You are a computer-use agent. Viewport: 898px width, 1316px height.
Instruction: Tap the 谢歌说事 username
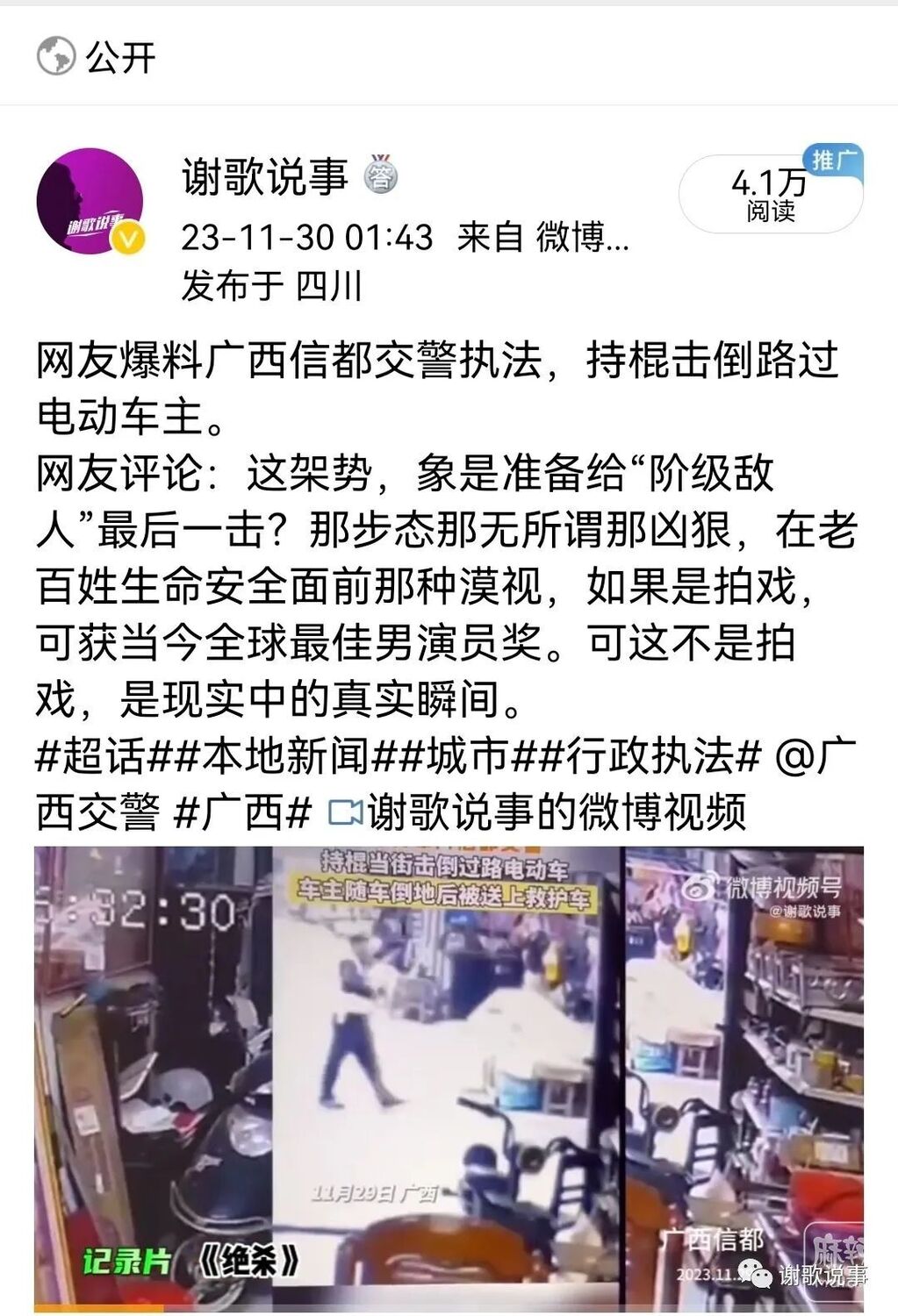[x=264, y=176]
